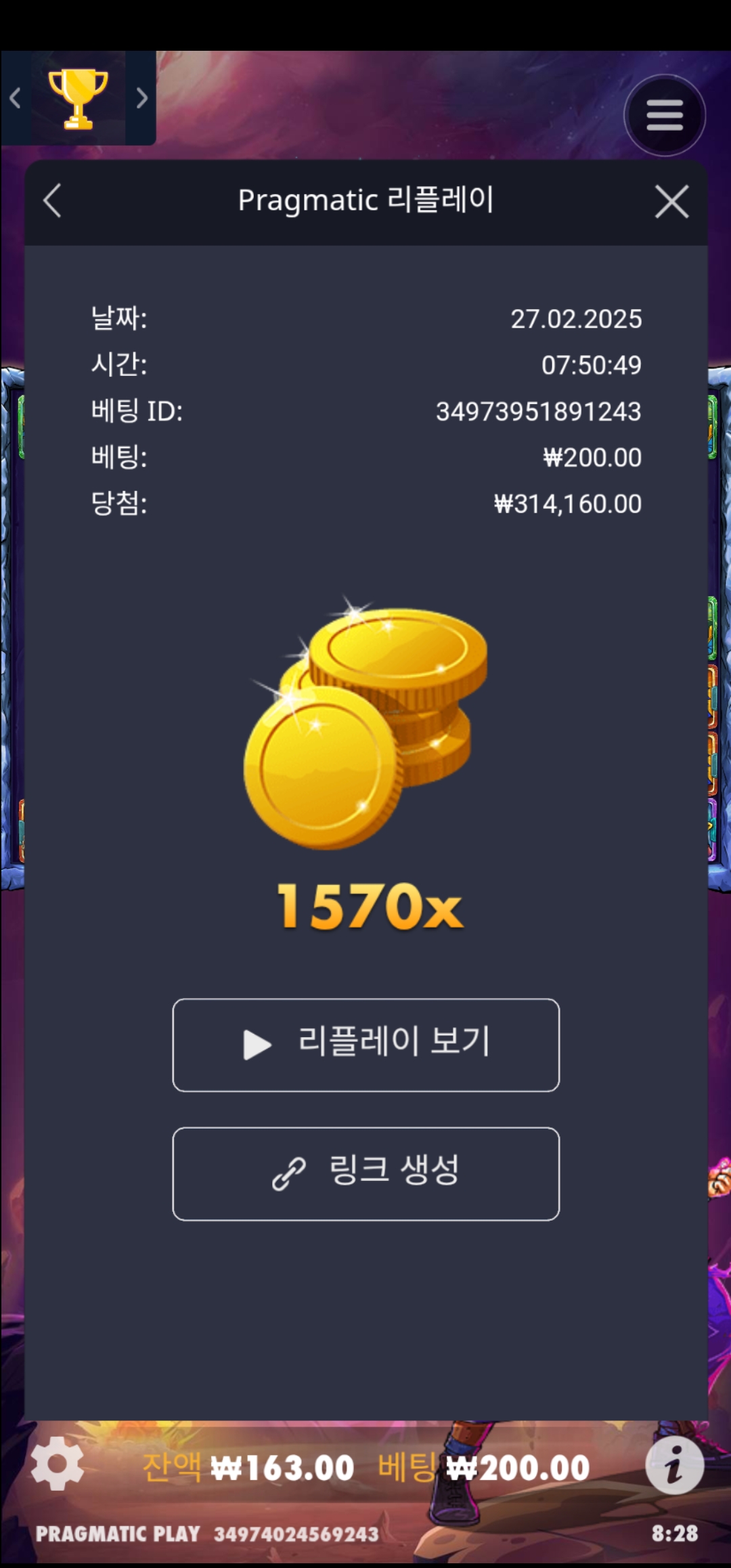Image resolution: width=731 pixels, height=1568 pixels.
Task: Open the game settings gear
Action: coord(58,1464)
